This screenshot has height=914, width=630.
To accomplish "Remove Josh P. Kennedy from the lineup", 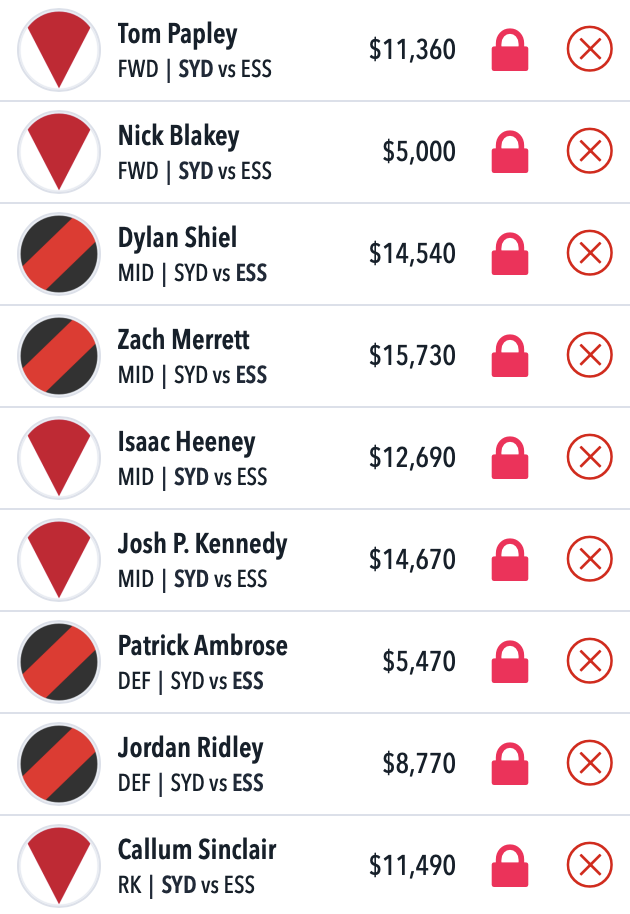I will 589,560.
